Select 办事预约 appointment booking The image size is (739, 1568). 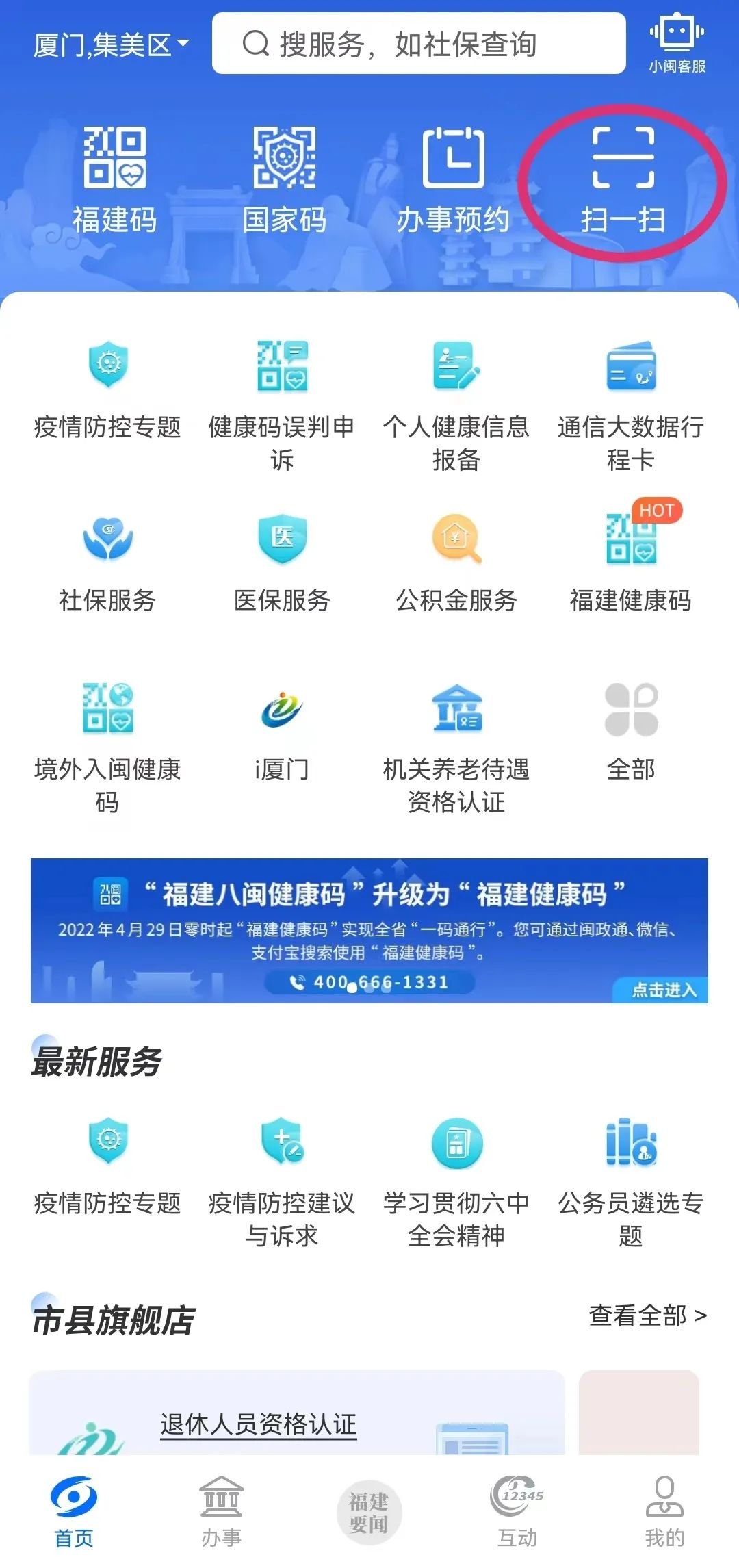click(453, 179)
